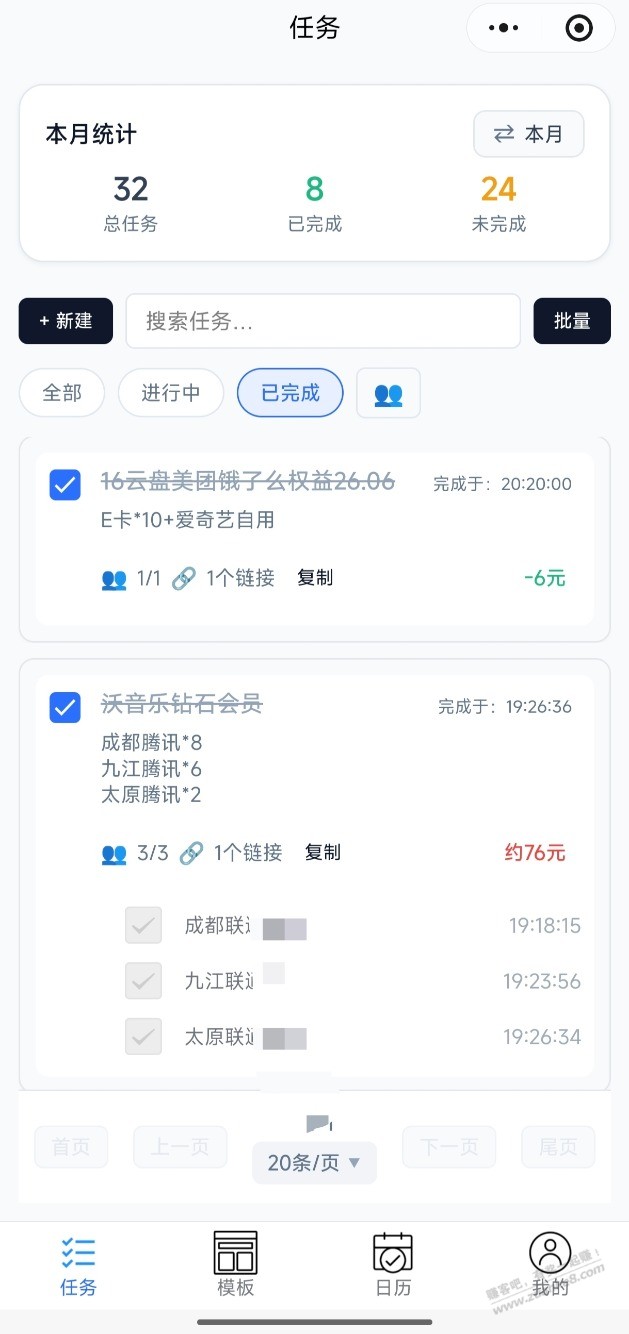Copy the link of 沃音乐钻石会员 task
629x1334 pixels.
pyautogui.click(x=323, y=852)
